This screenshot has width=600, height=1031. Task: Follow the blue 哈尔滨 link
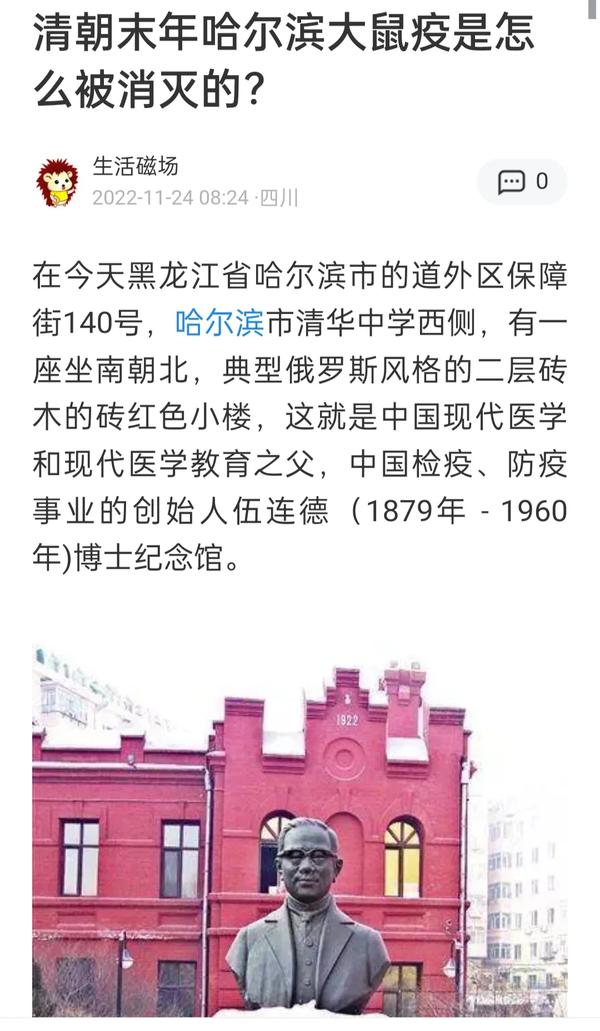pyautogui.click(x=219, y=322)
